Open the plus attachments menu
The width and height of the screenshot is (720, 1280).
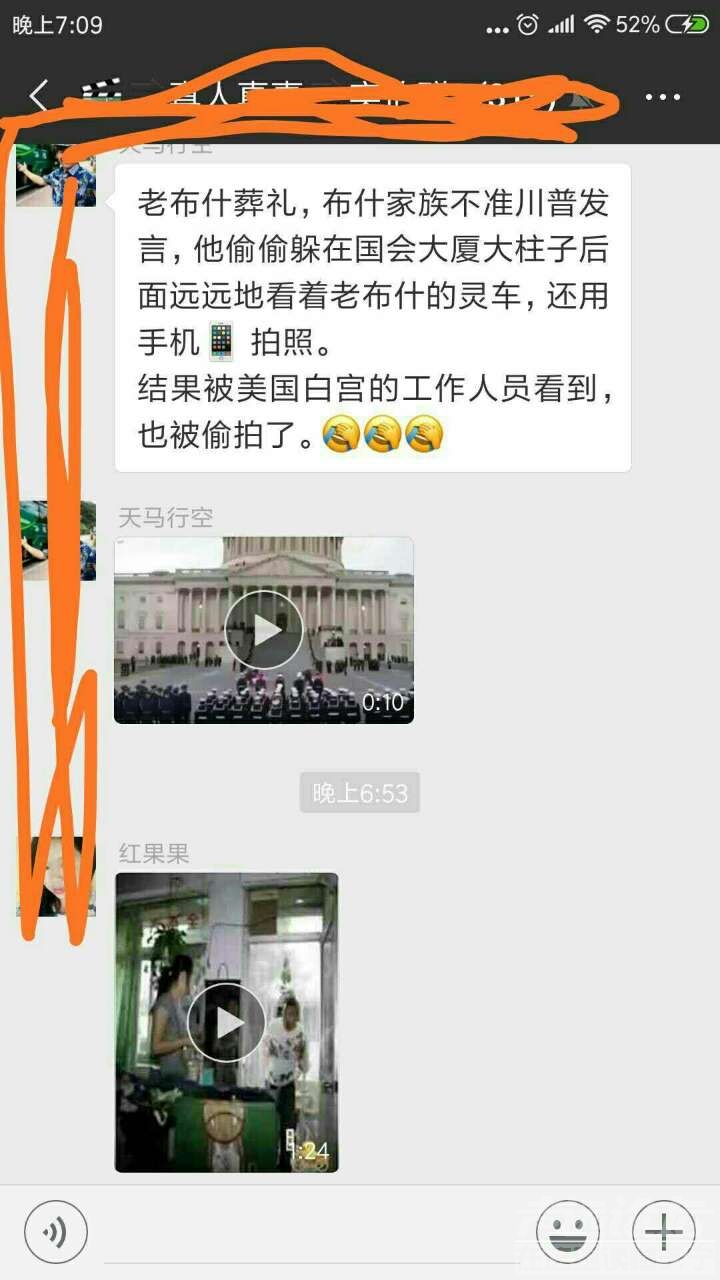point(663,1231)
